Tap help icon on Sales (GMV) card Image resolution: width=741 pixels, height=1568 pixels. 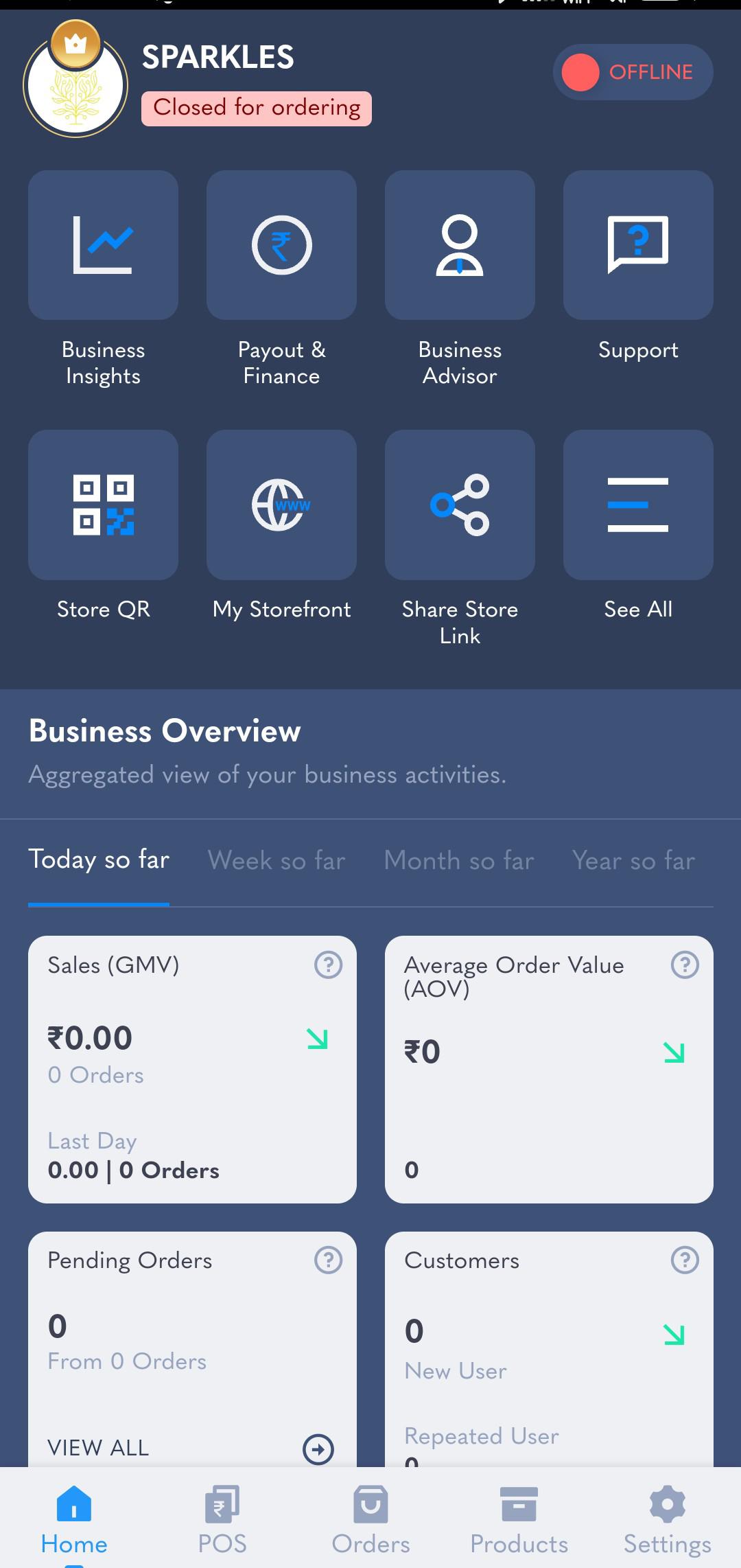tap(328, 965)
